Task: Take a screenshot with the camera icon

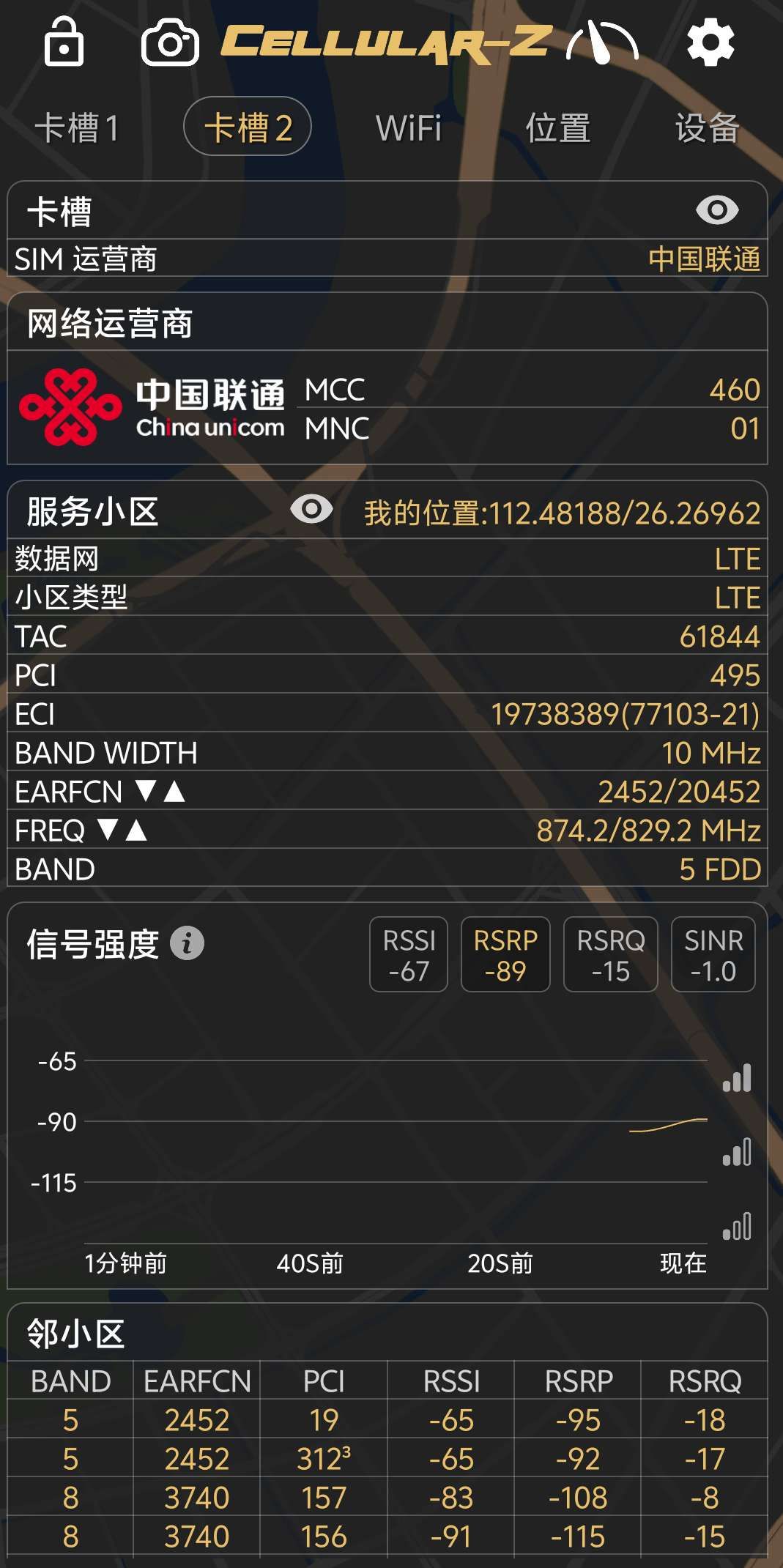Action: [170, 42]
